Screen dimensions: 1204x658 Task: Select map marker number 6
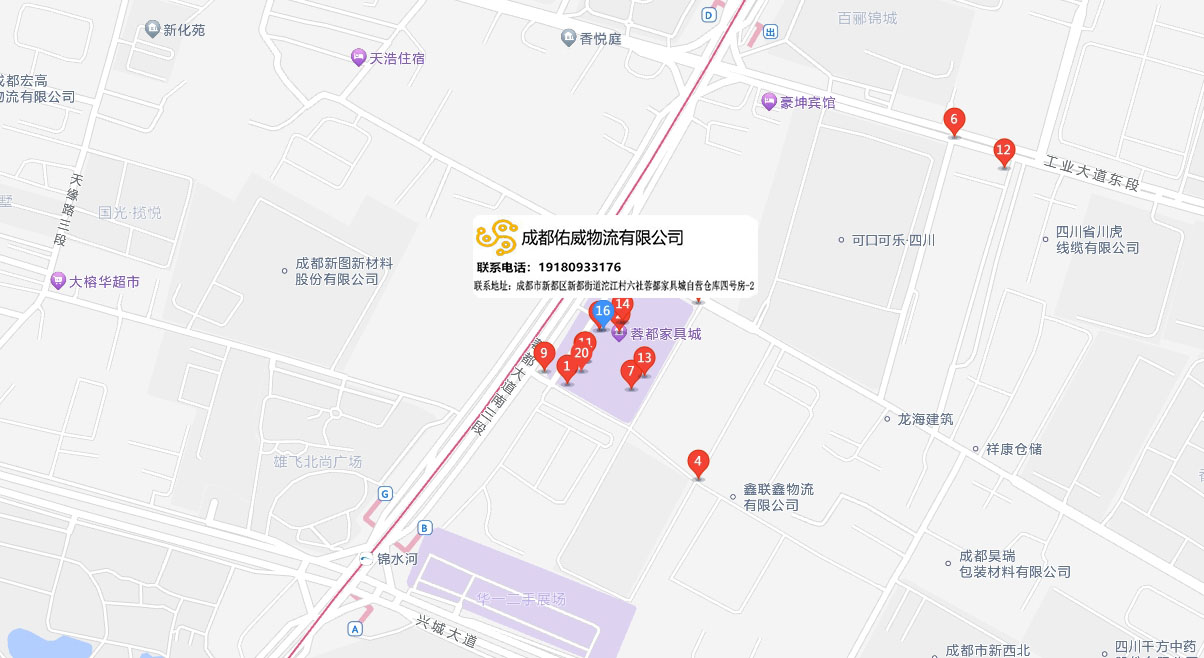pos(954,121)
